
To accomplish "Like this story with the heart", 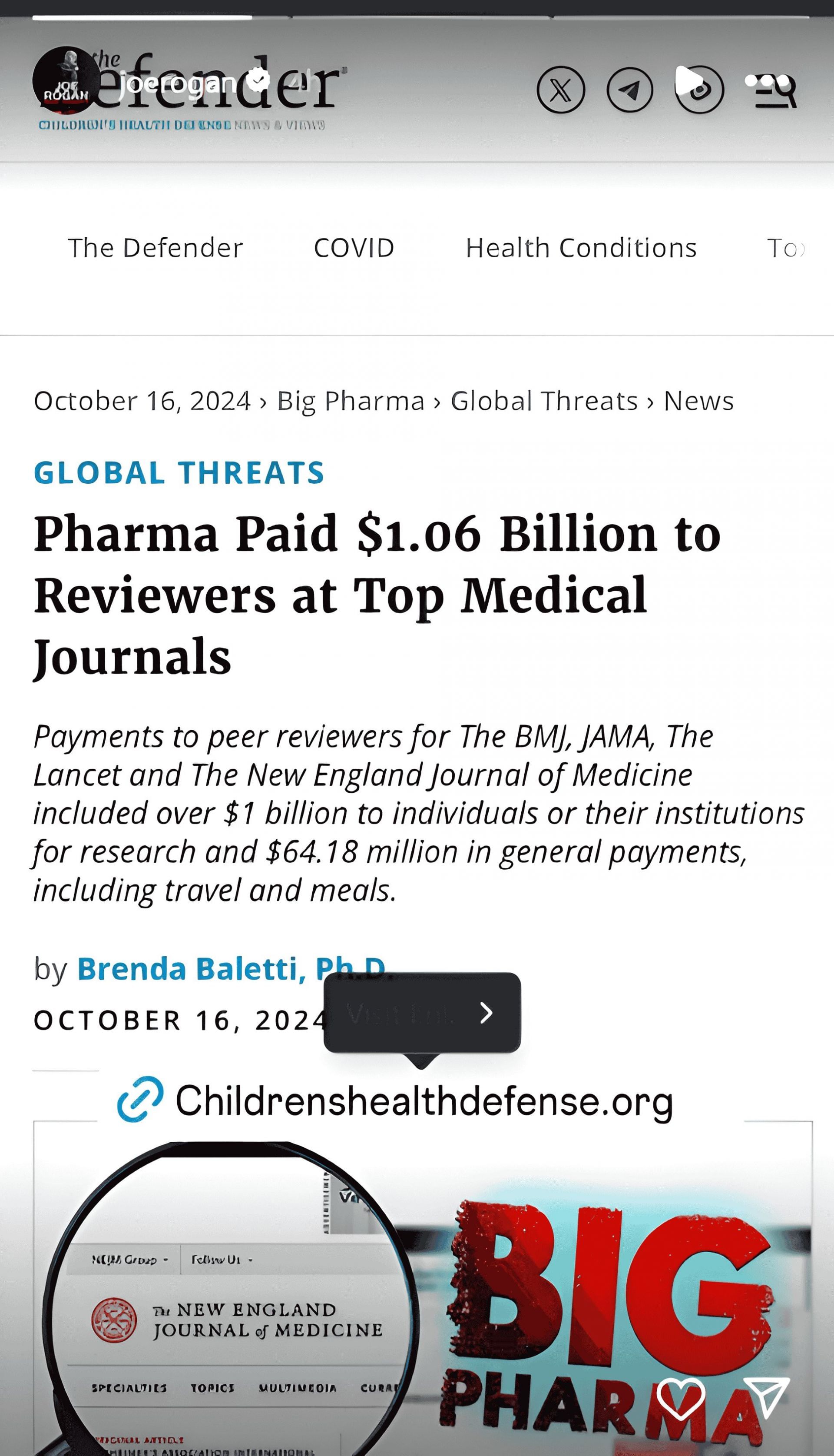I will coord(680,1399).
